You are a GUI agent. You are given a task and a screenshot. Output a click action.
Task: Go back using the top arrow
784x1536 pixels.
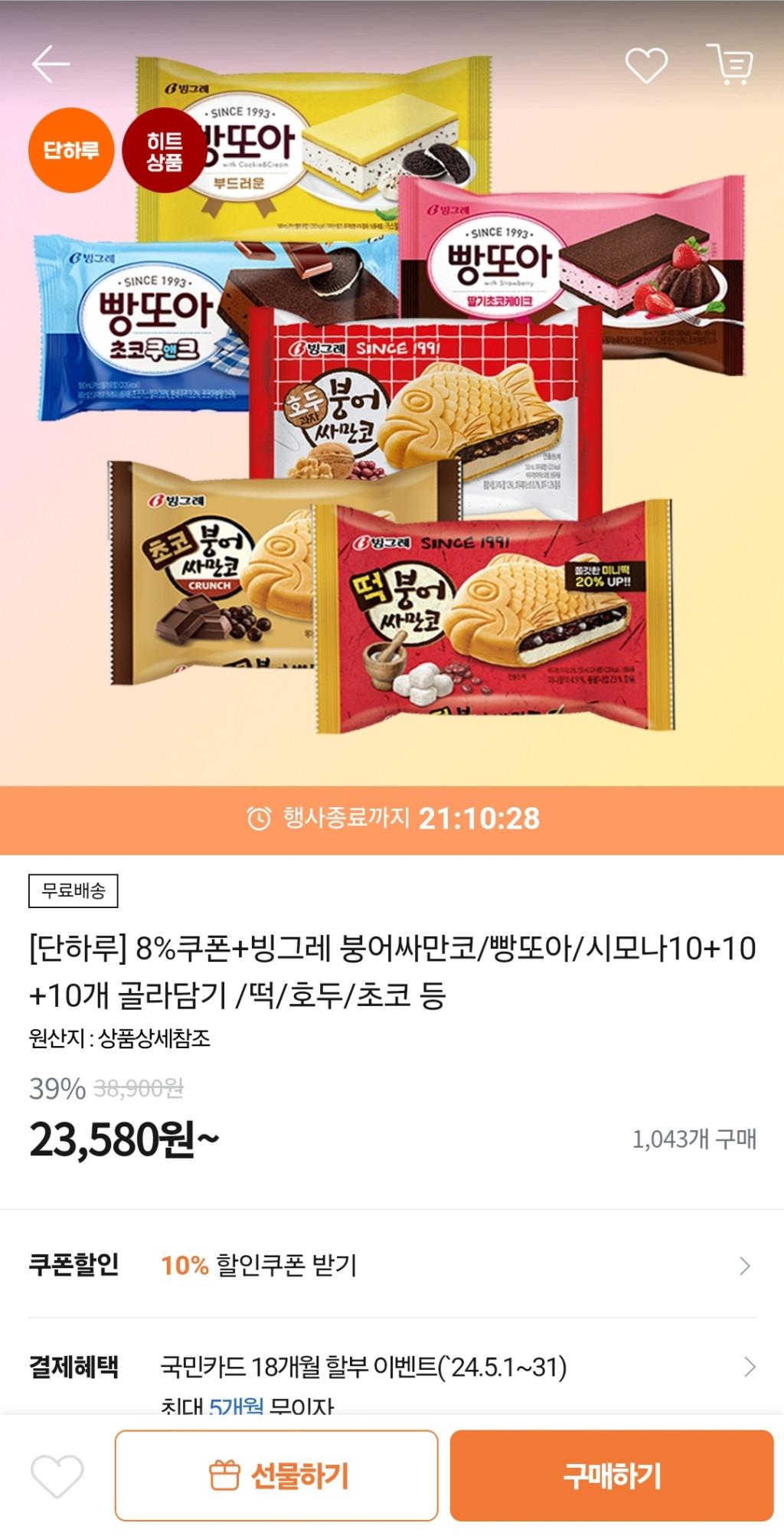[x=51, y=64]
